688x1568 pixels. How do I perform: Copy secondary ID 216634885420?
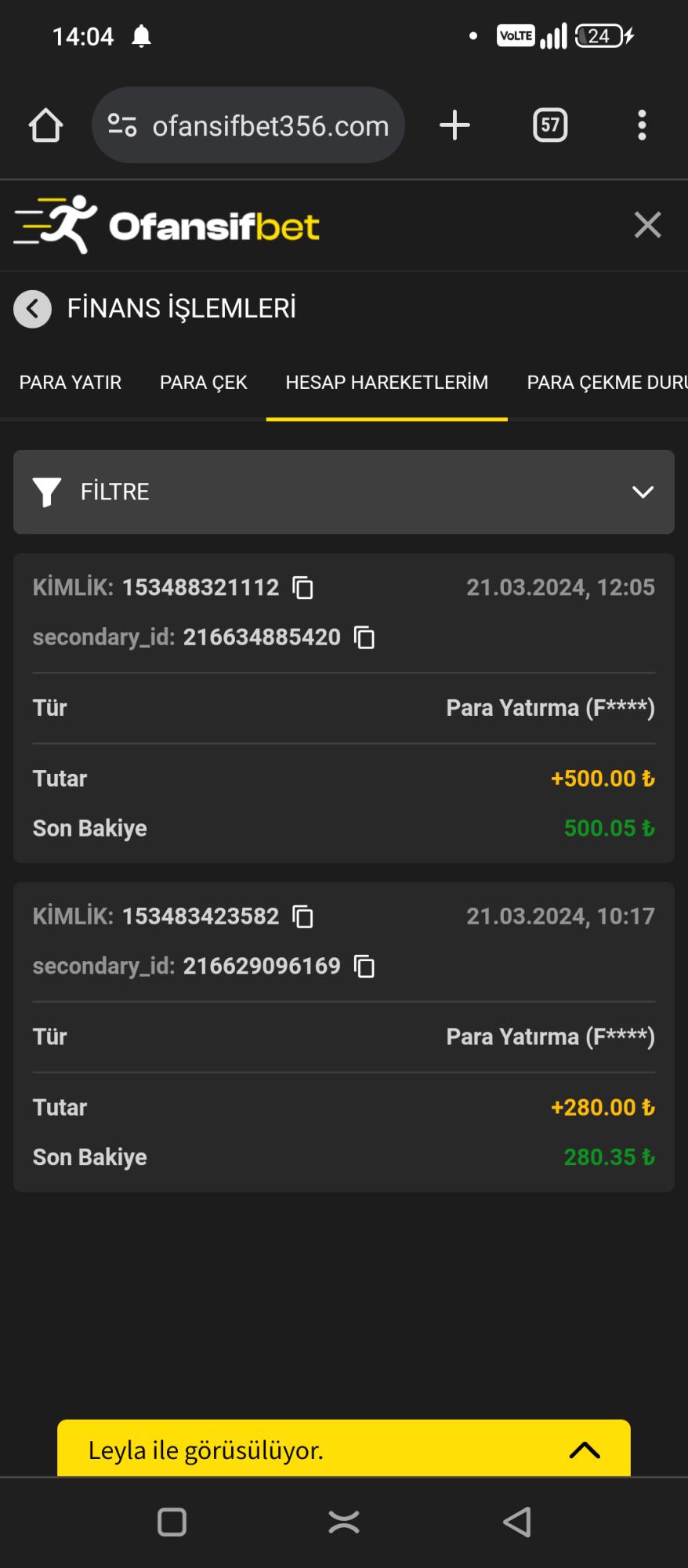364,637
